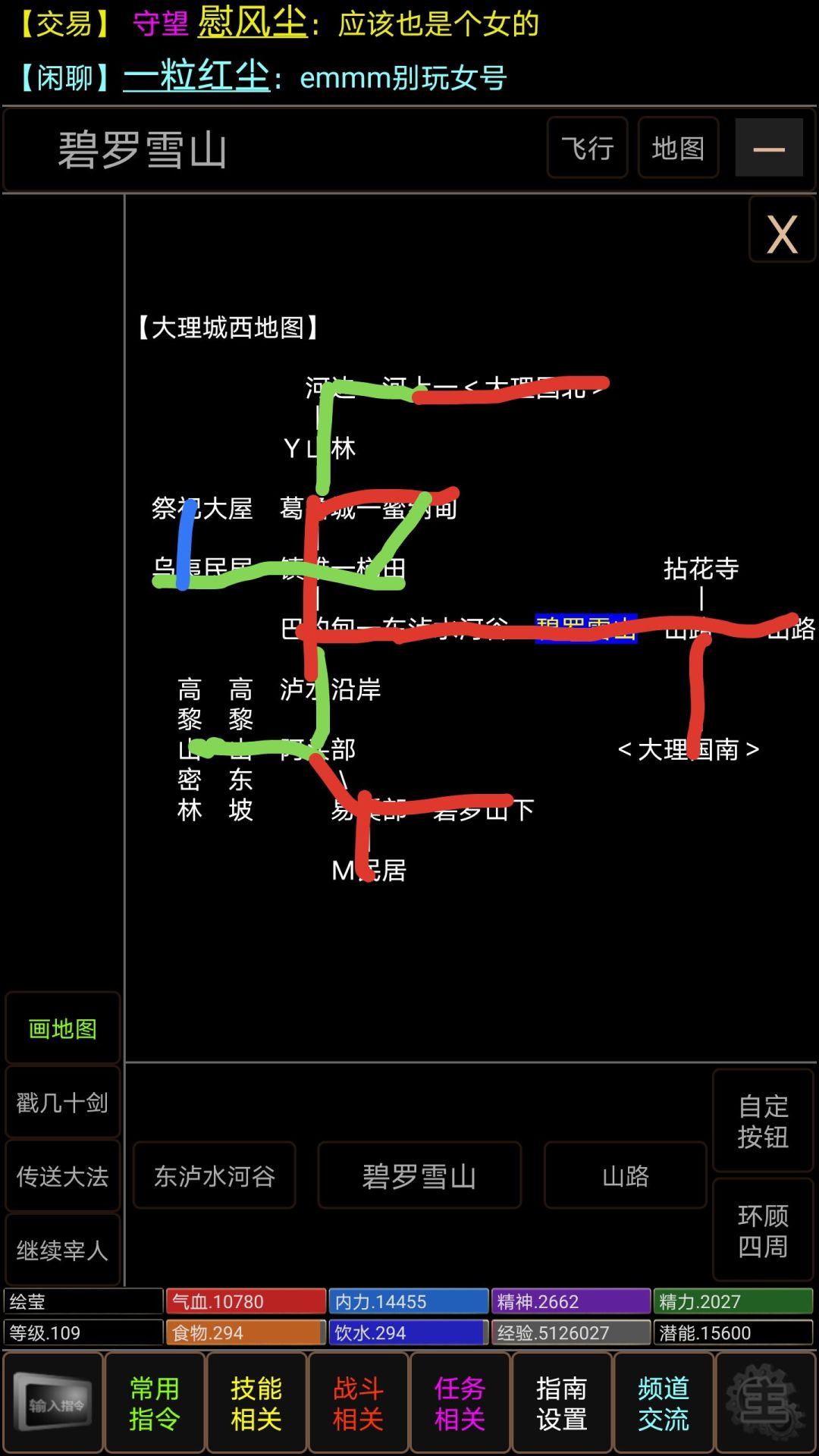Use the 传送大法 teleport button
819x1456 pixels.
tap(62, 1176)
